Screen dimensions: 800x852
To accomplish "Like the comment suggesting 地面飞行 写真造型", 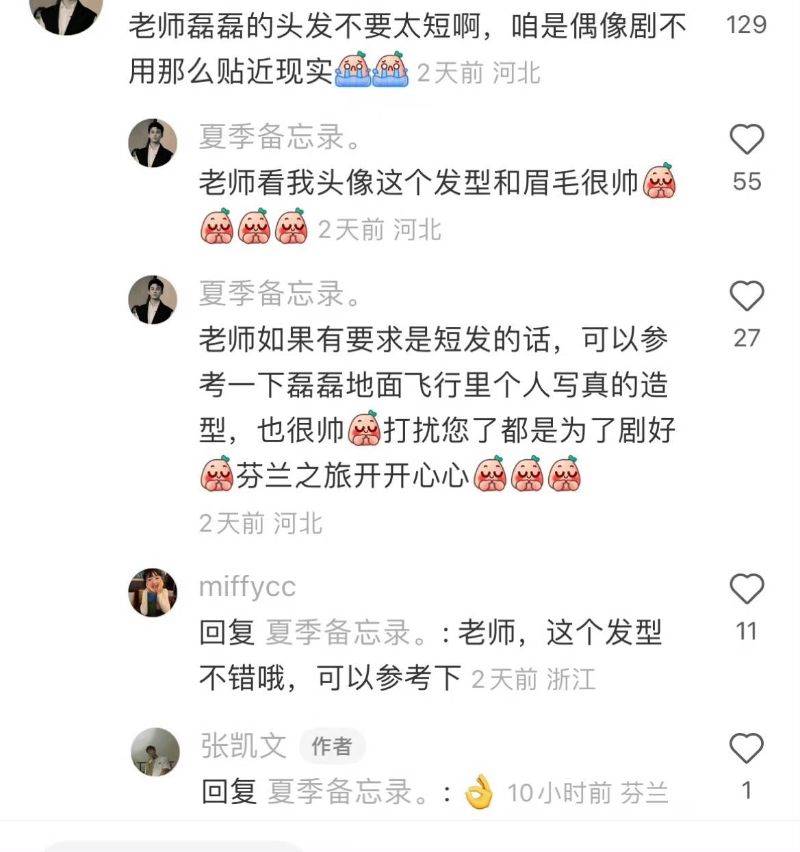I will coord(746,297).
